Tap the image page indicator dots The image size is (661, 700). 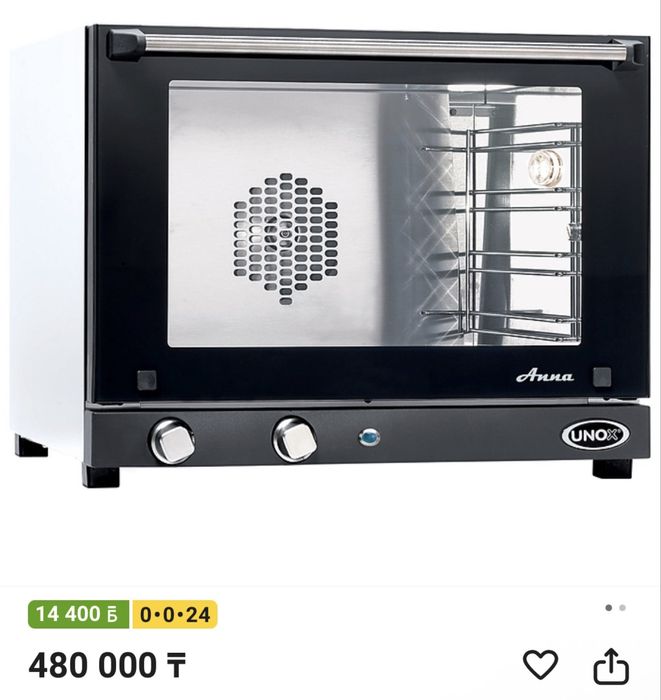click(x=615, y=607)
